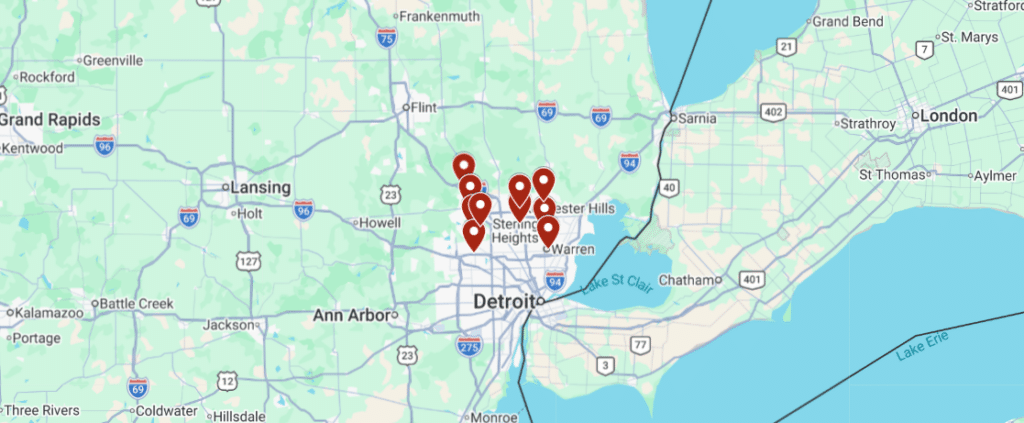Select the northernmost red pin south of Flint

pyautogui.click(x=463, y=166)
